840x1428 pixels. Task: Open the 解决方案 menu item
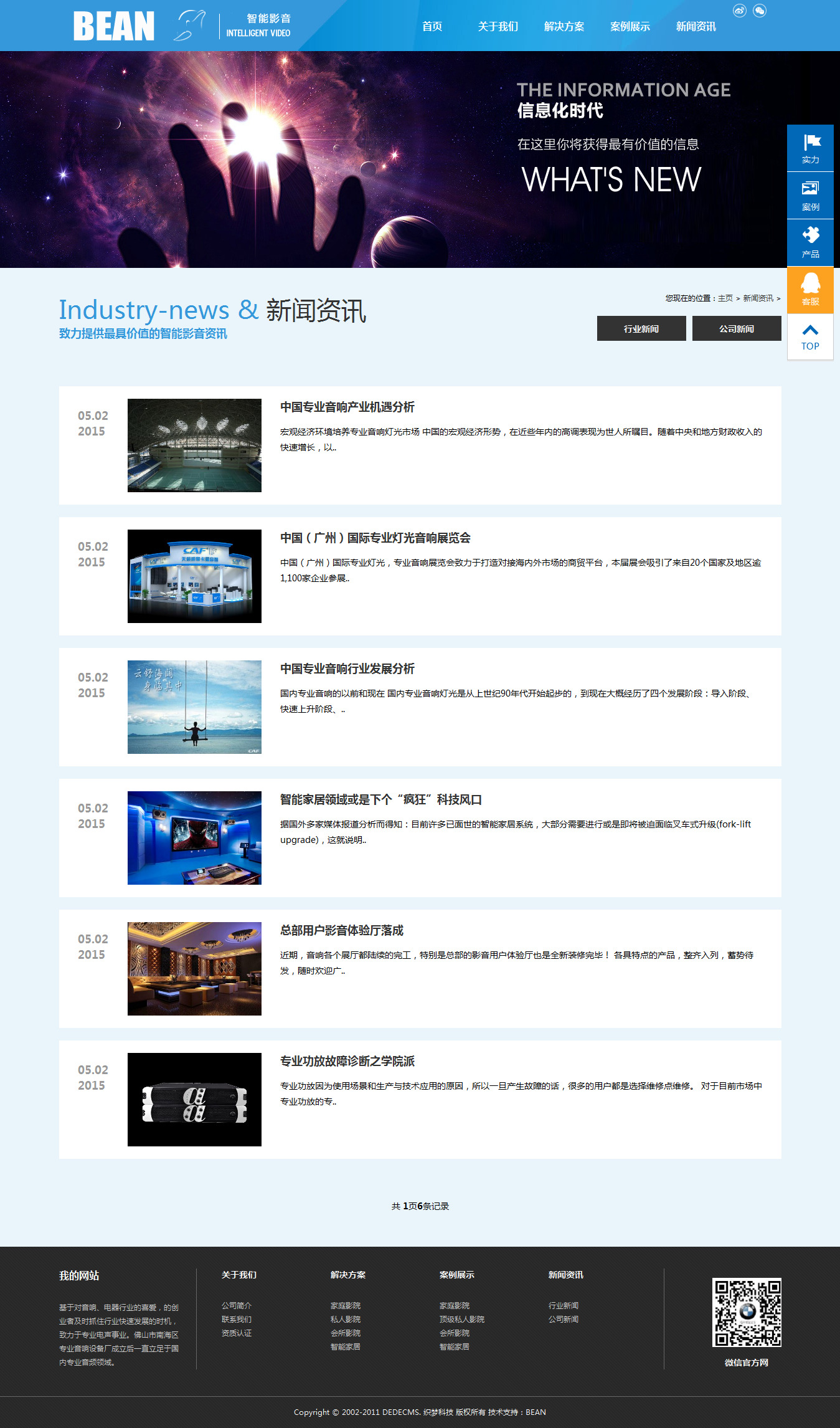pos(563,27)
